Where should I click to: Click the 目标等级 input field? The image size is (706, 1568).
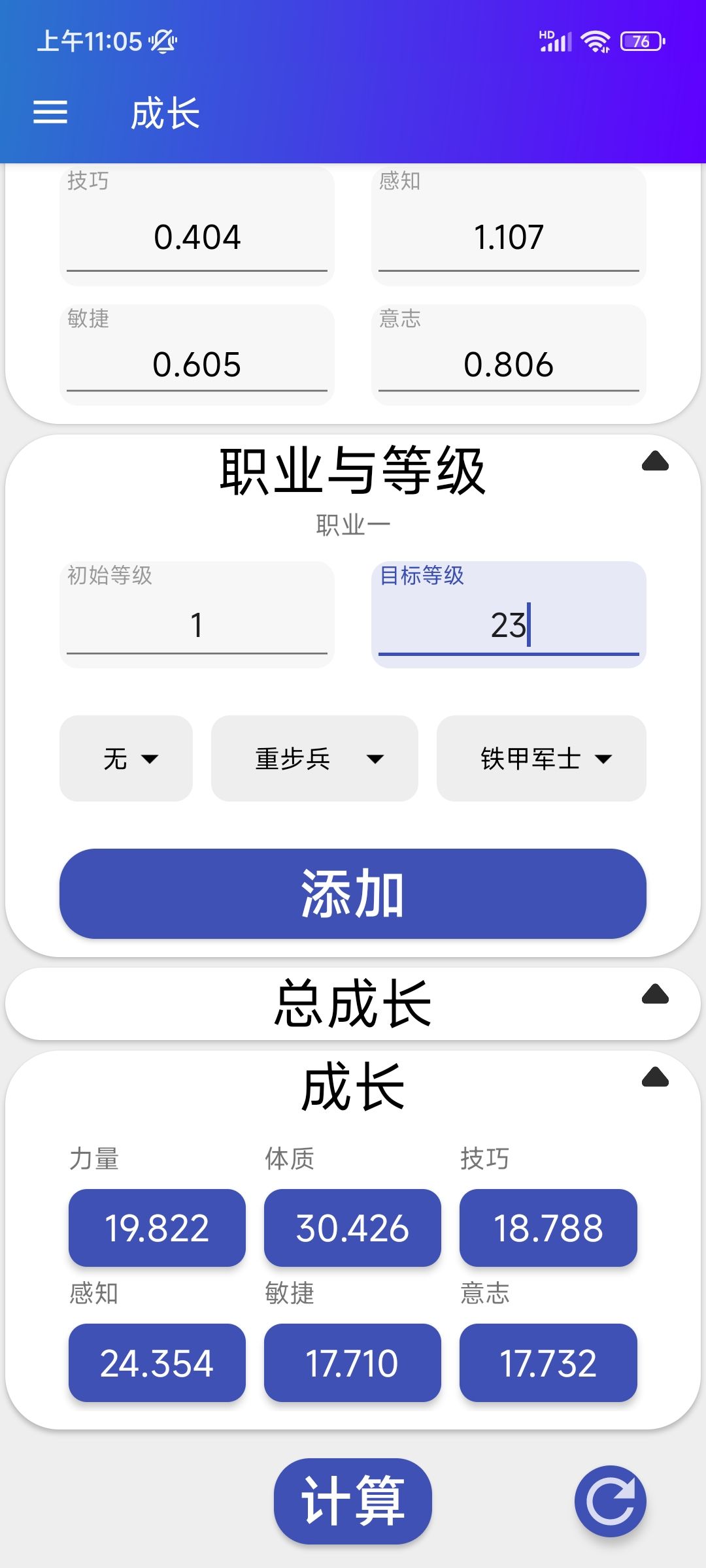pyautogui.click(x=509, y=624)
